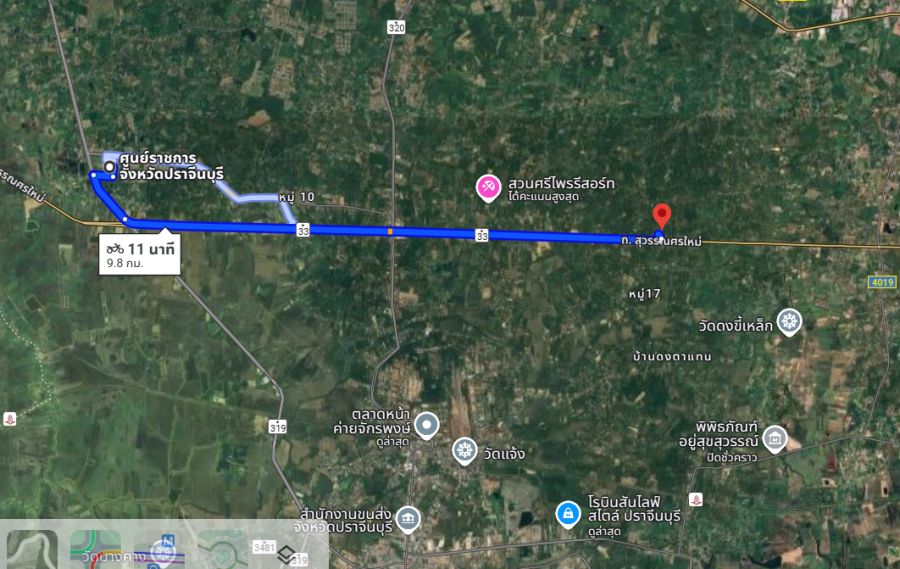Open วัดแจ้ง temple marker
This screenshot has width=900, height=569.
pos(464,451)
